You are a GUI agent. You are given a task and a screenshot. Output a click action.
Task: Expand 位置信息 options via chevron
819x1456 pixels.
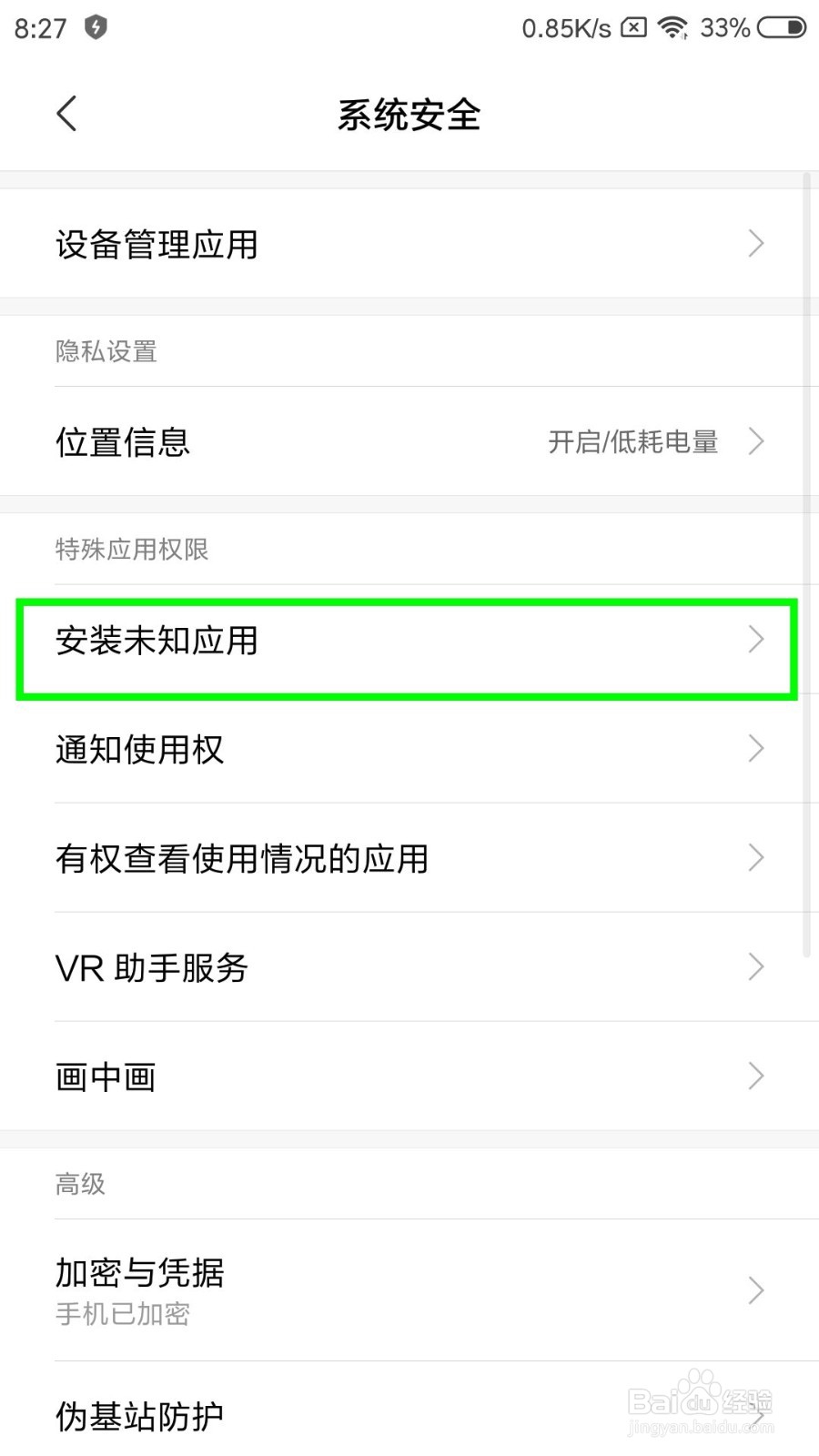pyautogui.click(x=756, y=442)
